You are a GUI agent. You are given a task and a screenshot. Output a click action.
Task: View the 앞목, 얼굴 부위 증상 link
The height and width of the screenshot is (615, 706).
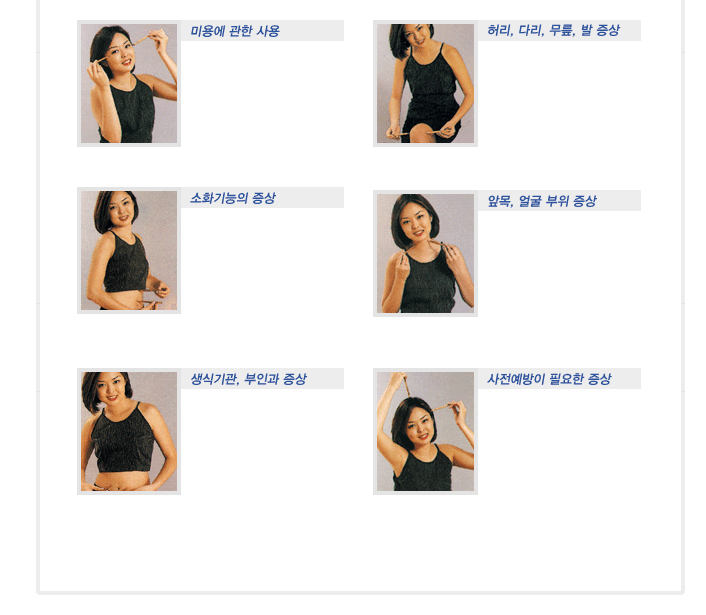tap(541, 201)
